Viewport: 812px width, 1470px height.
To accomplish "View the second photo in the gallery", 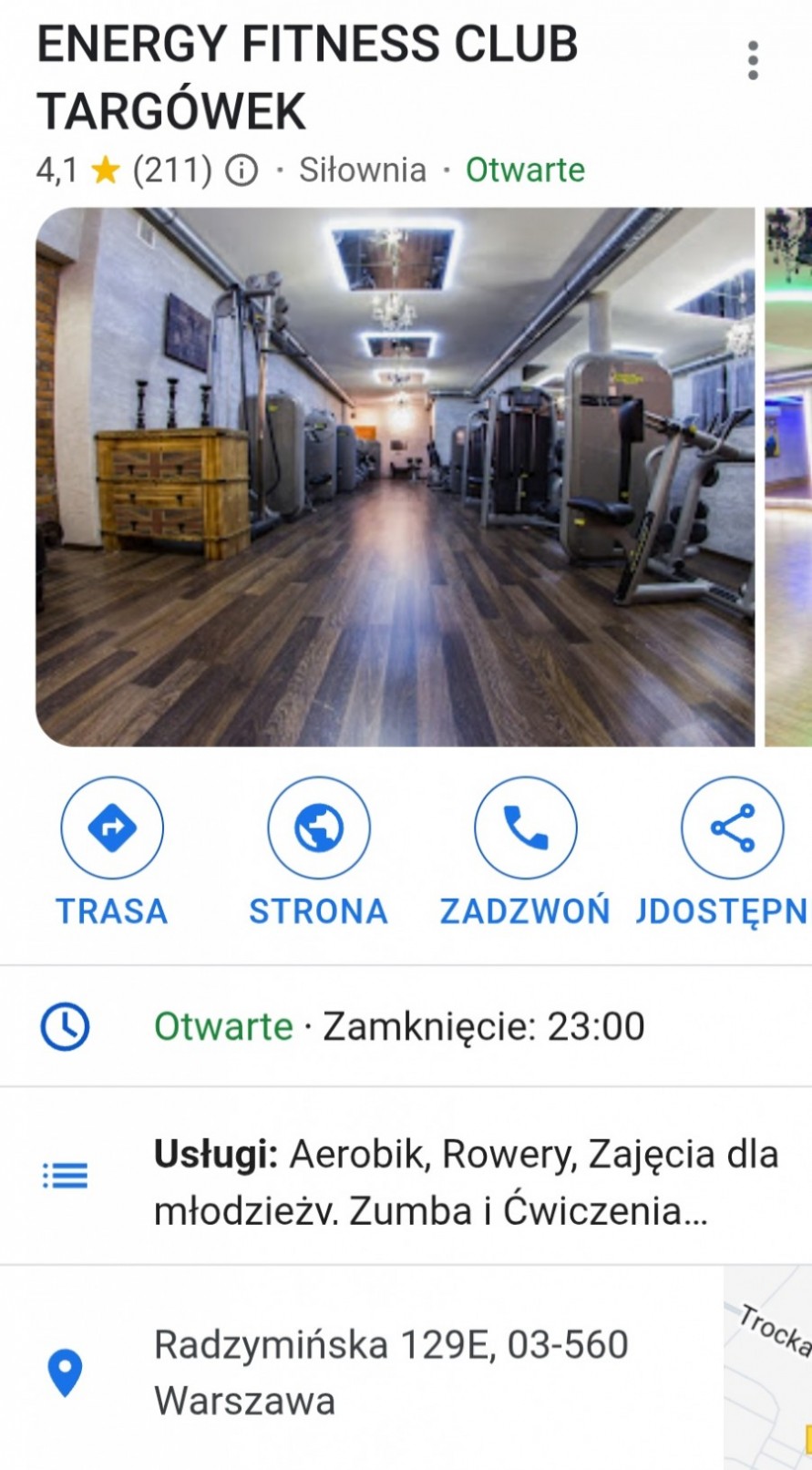I will [788, 477].
